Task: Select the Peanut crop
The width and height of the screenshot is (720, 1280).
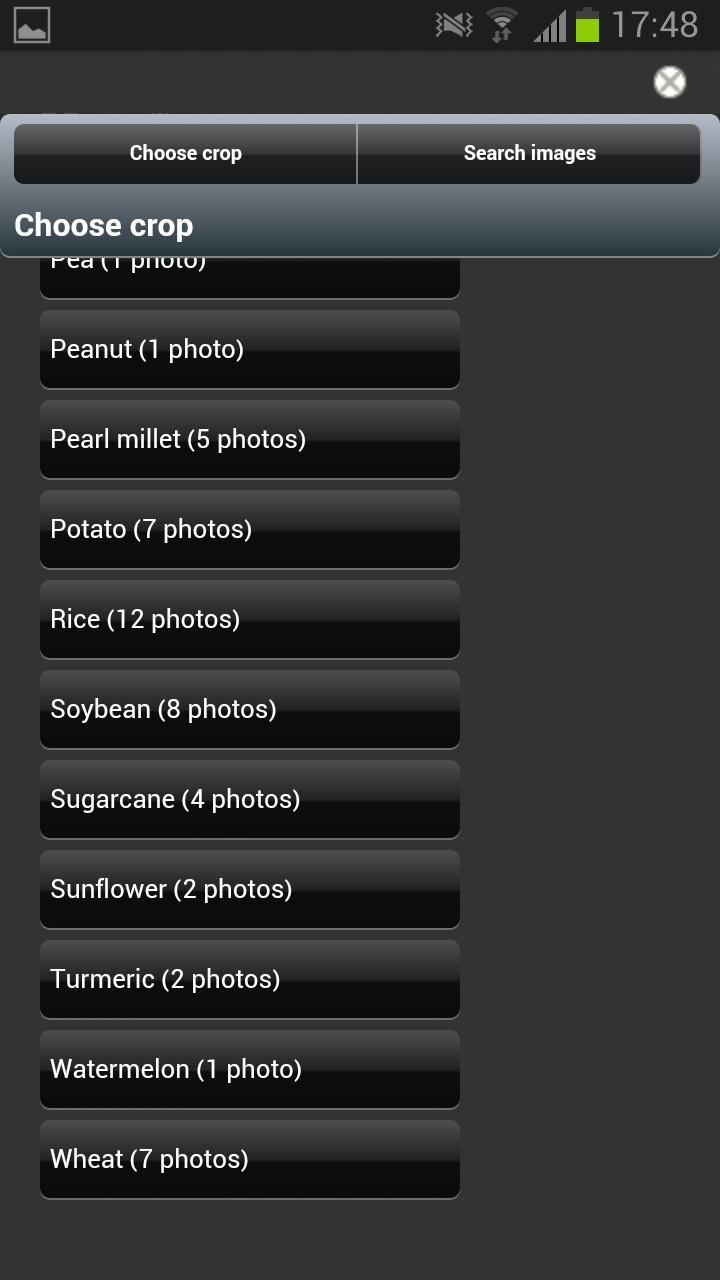Action: [249, 349]
